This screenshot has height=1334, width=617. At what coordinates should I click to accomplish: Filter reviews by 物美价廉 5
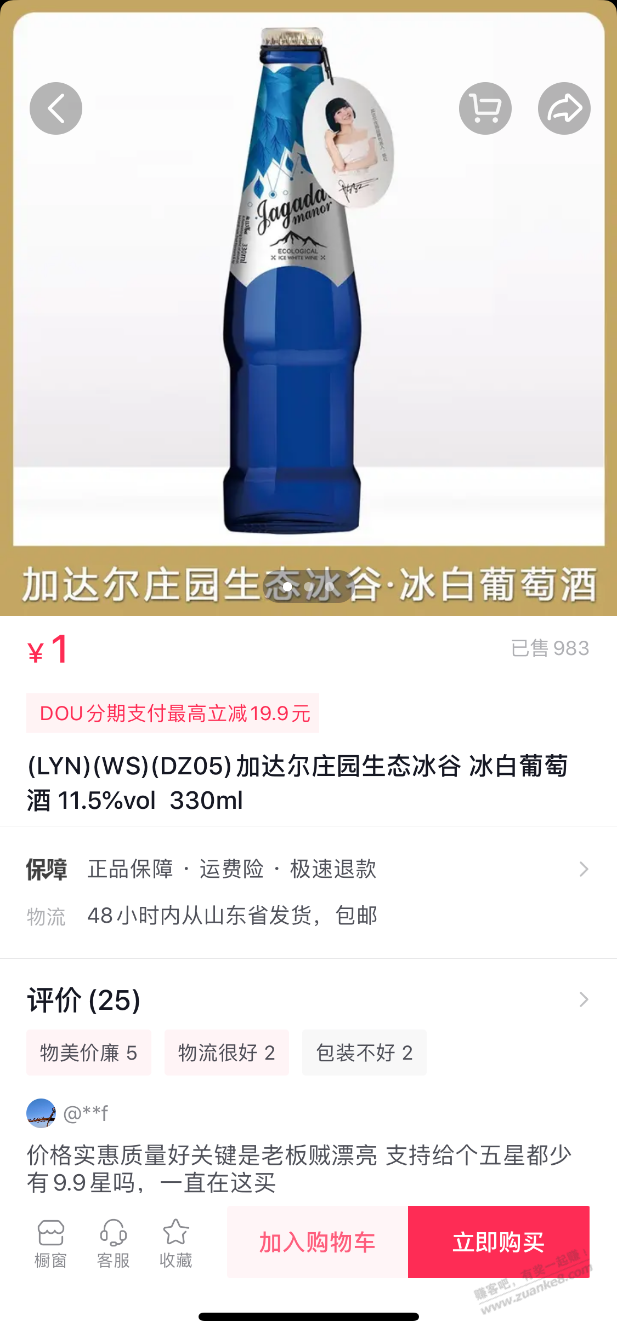[x=89, y=1052]
